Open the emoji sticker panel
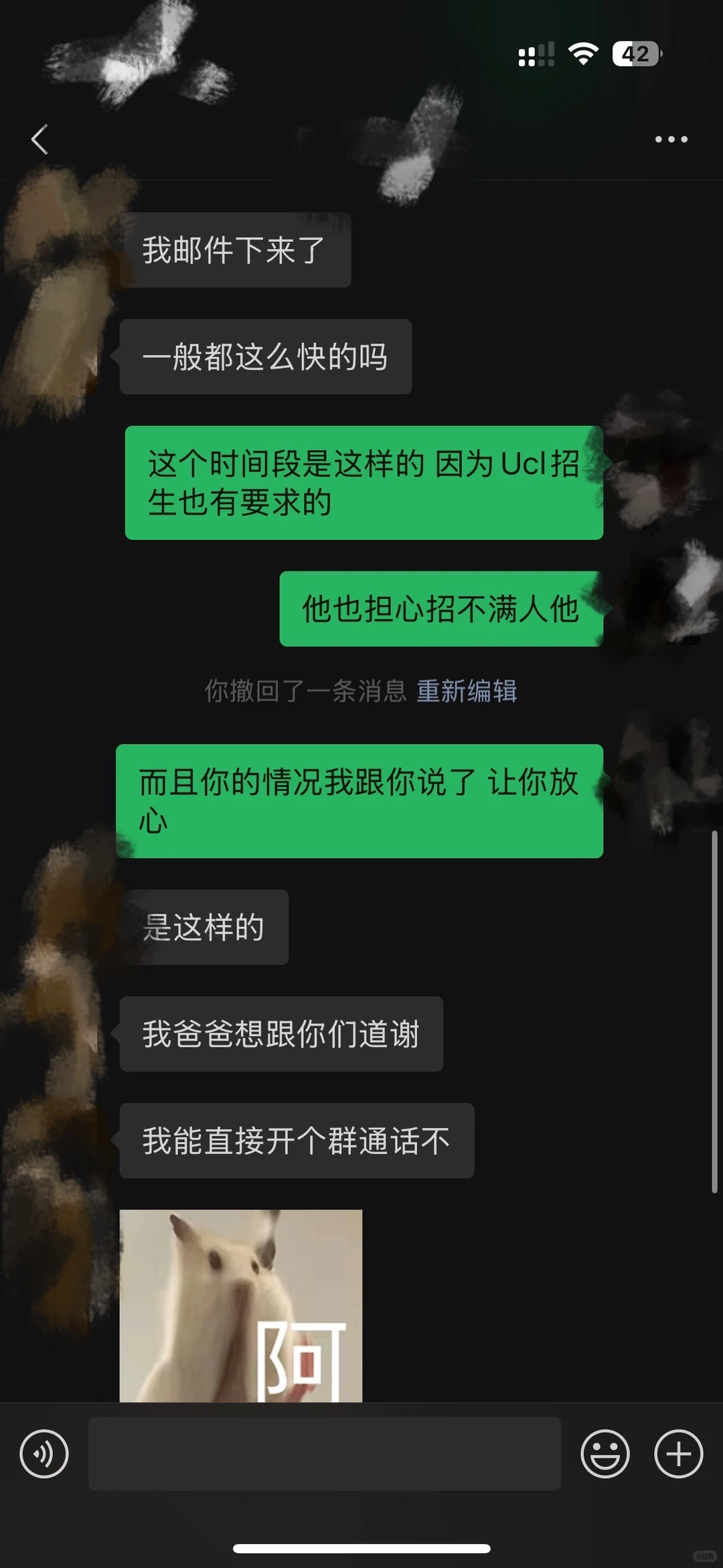Image resolution: width=723 pixels, height=1568 pixels. click(x=605, y=1454)
